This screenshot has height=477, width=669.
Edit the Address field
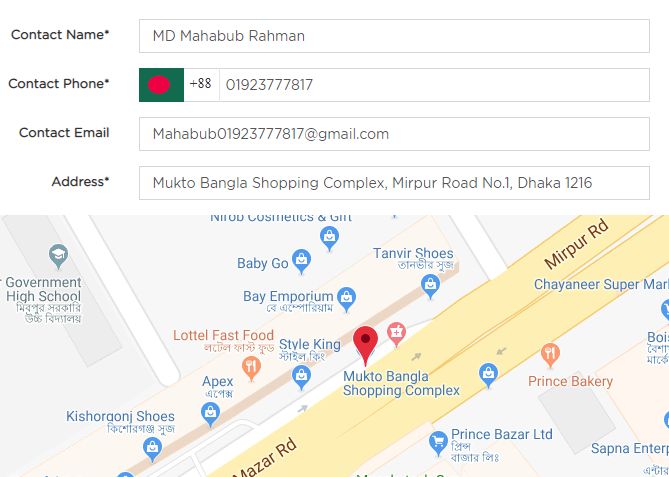[x=394, y=183]
